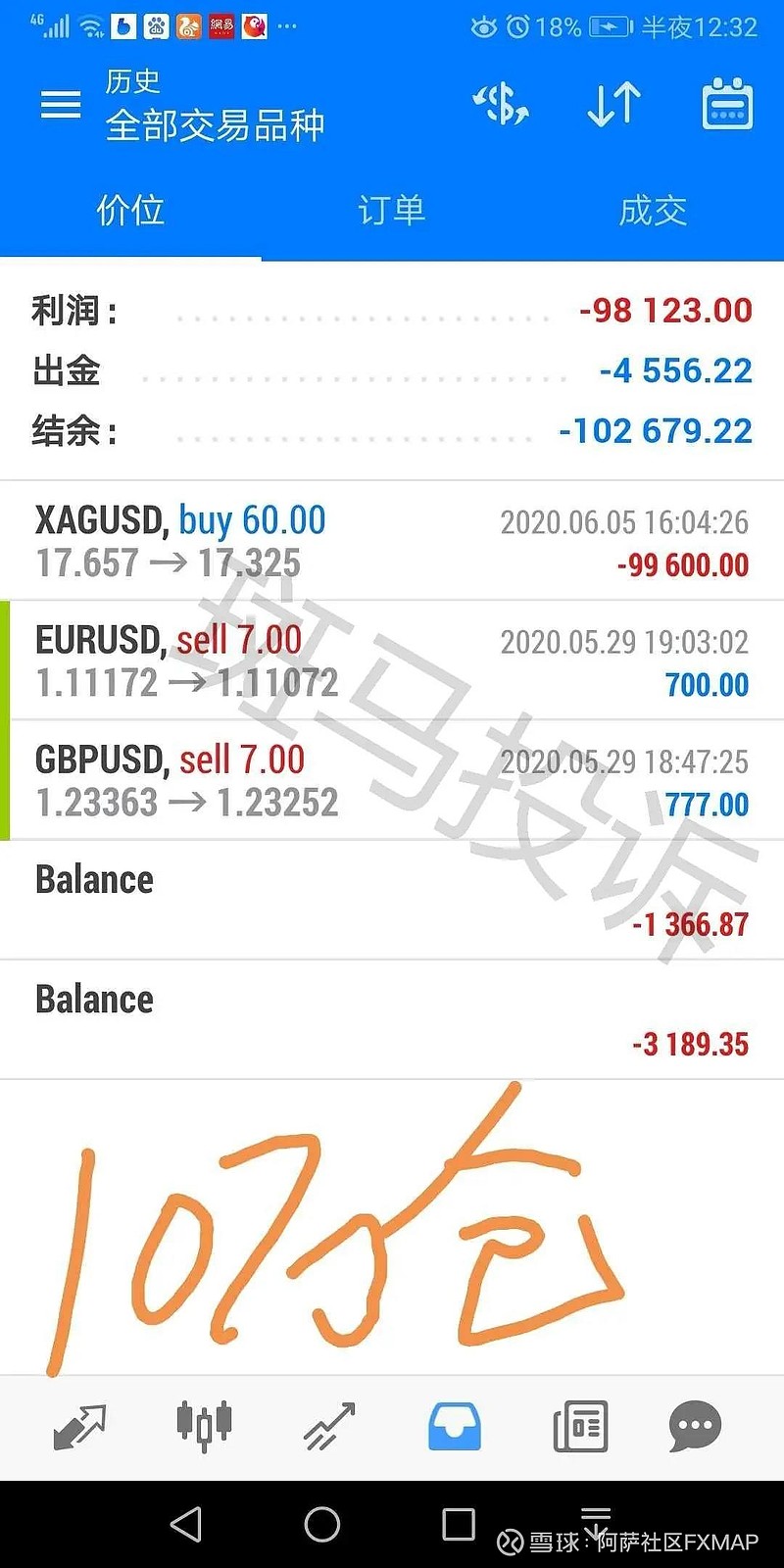Tap the Android home circle button
This screenshot has width=784, height=1568.
coord(323,1525)
